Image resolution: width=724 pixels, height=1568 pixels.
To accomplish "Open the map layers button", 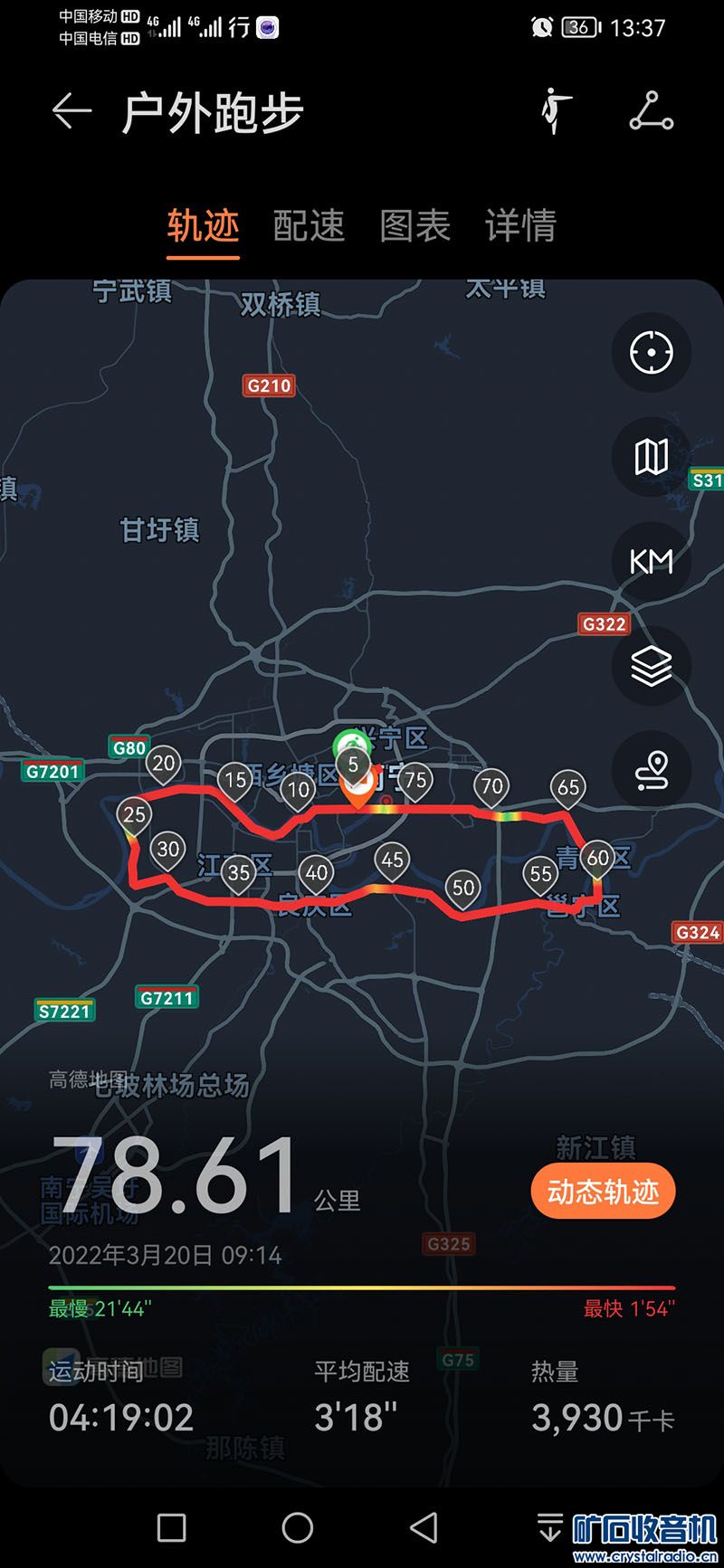I will coord(652,667).
